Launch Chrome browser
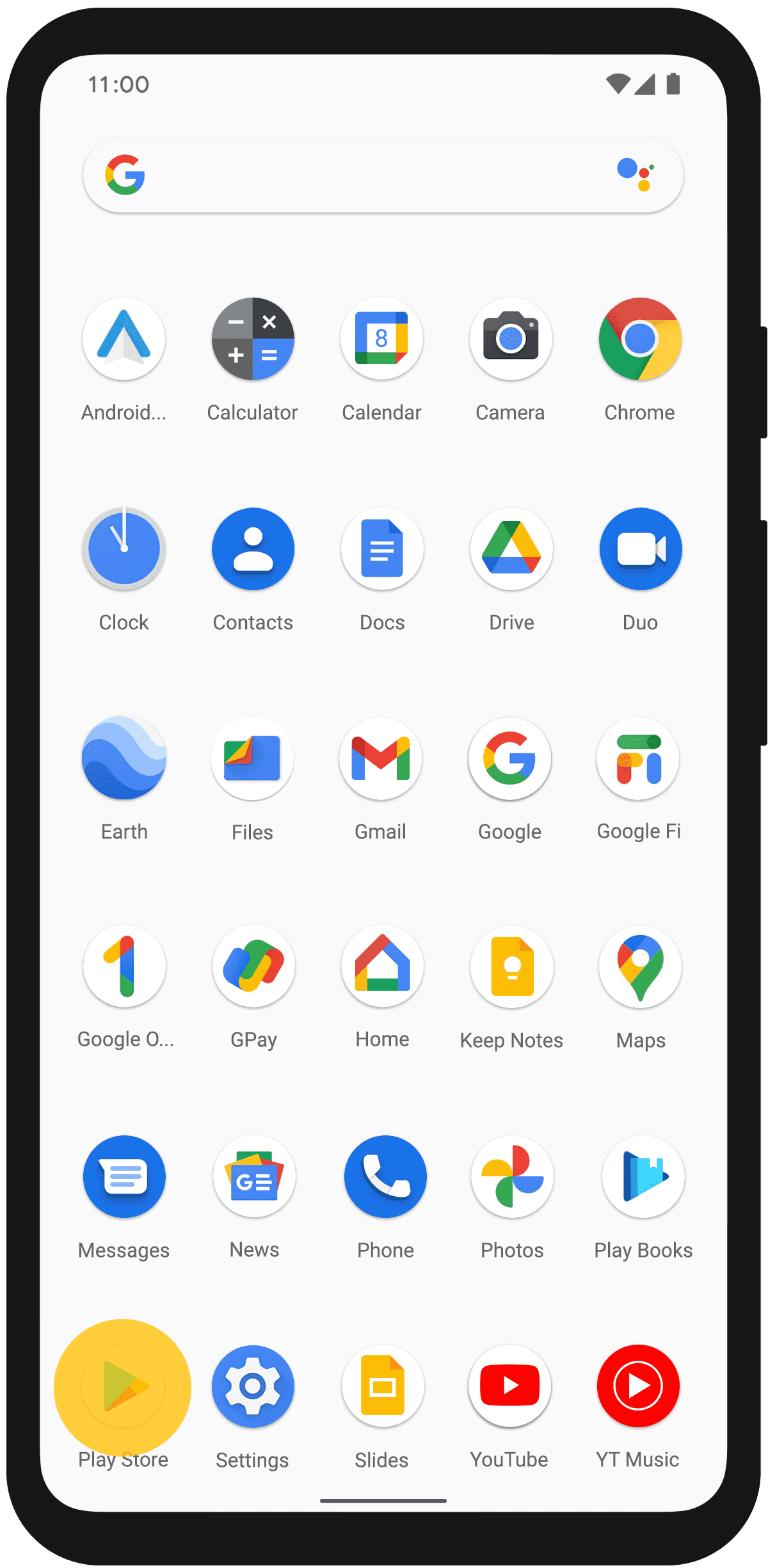Viewport: 768px width, 1568px height. tap(640, 339)
